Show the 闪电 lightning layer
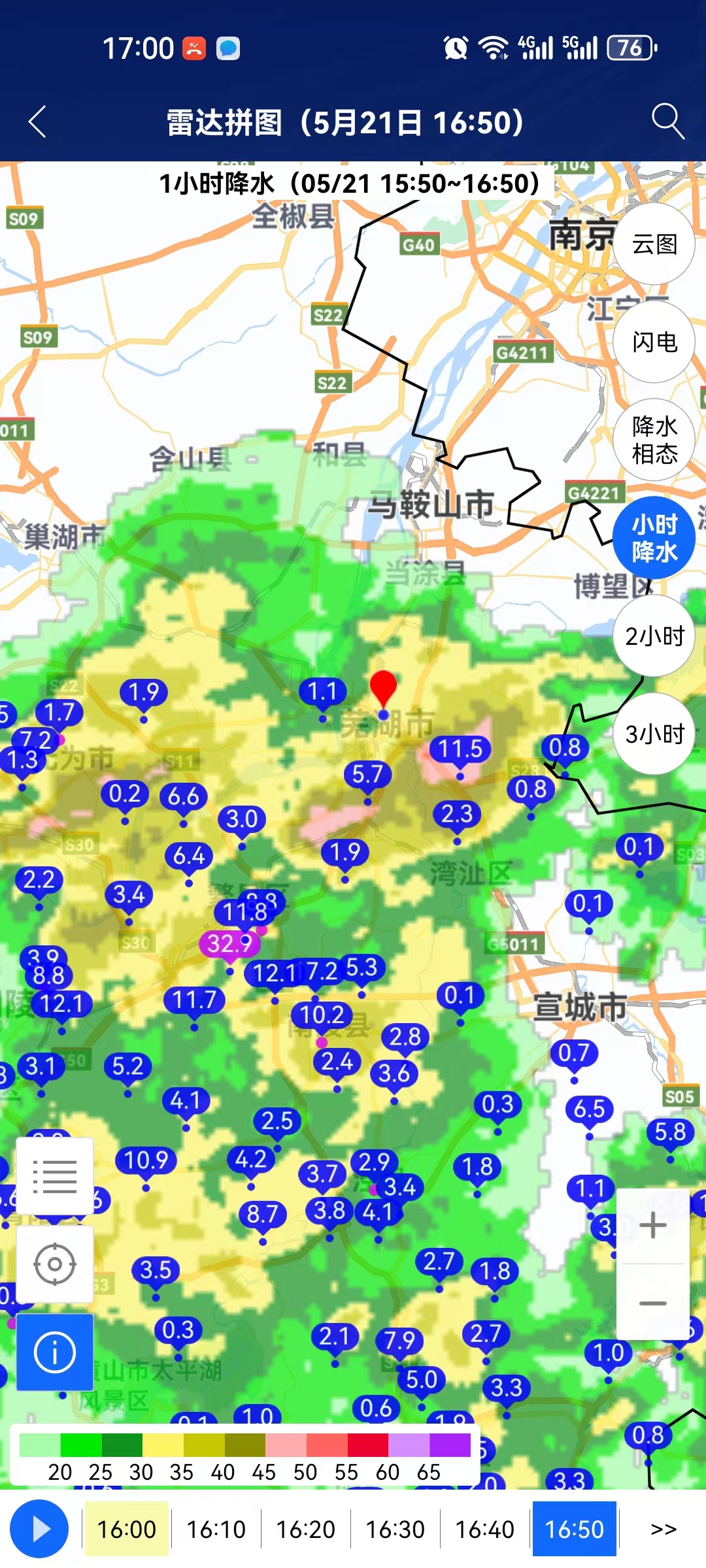The image size is (706, 1568). pyautogui.click(x=654, y=342)
